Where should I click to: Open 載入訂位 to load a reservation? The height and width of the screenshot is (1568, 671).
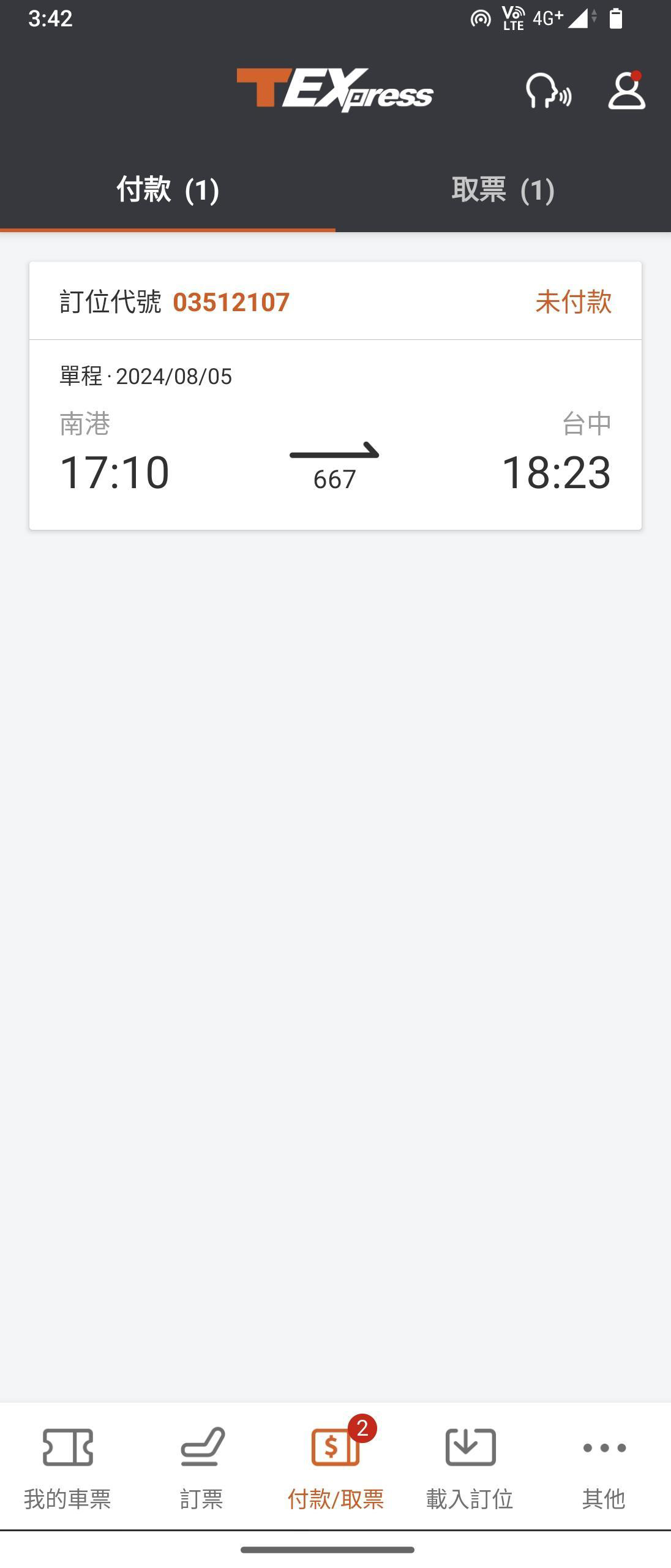click(x=470, y=1466)
